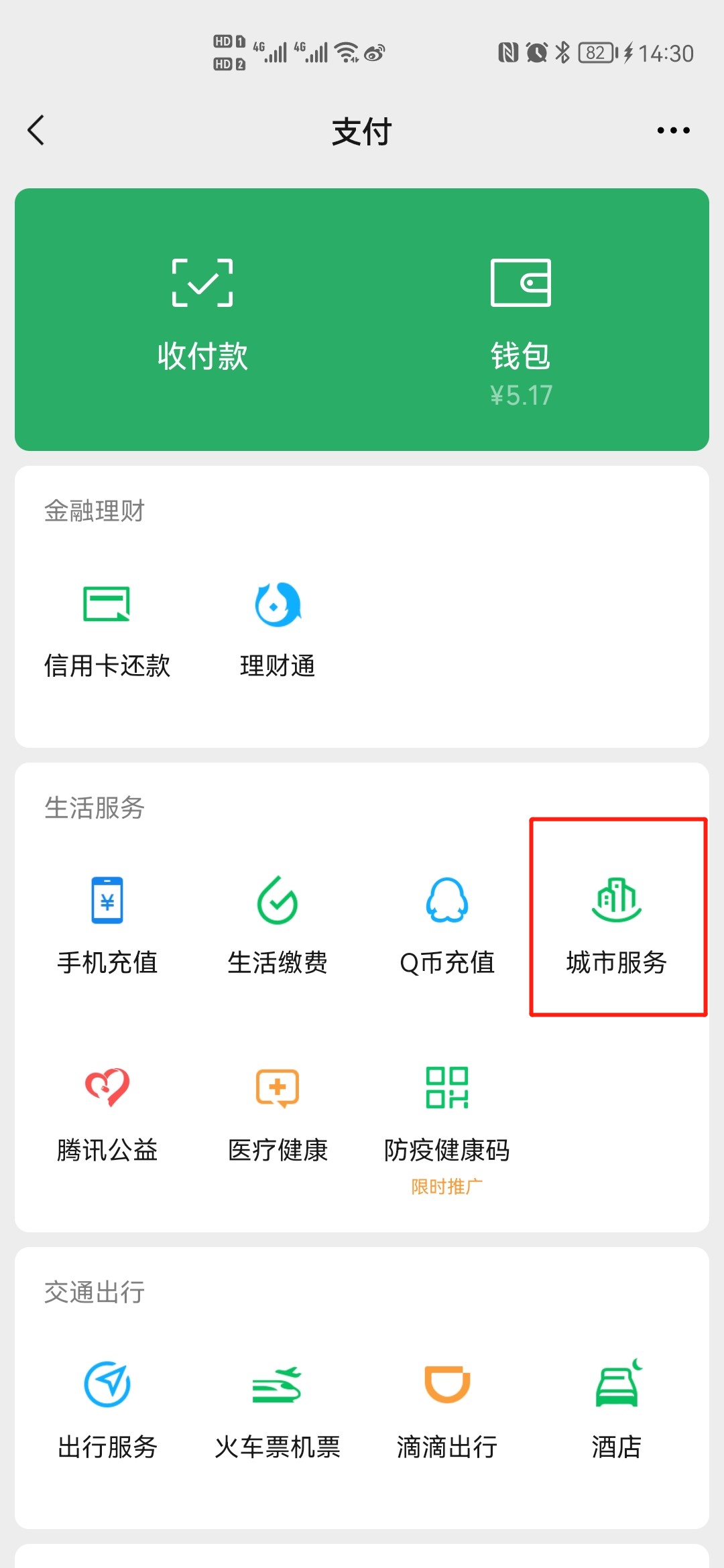
Task: Open 收付款 to pay or receive money
Action: coord(202,315)
